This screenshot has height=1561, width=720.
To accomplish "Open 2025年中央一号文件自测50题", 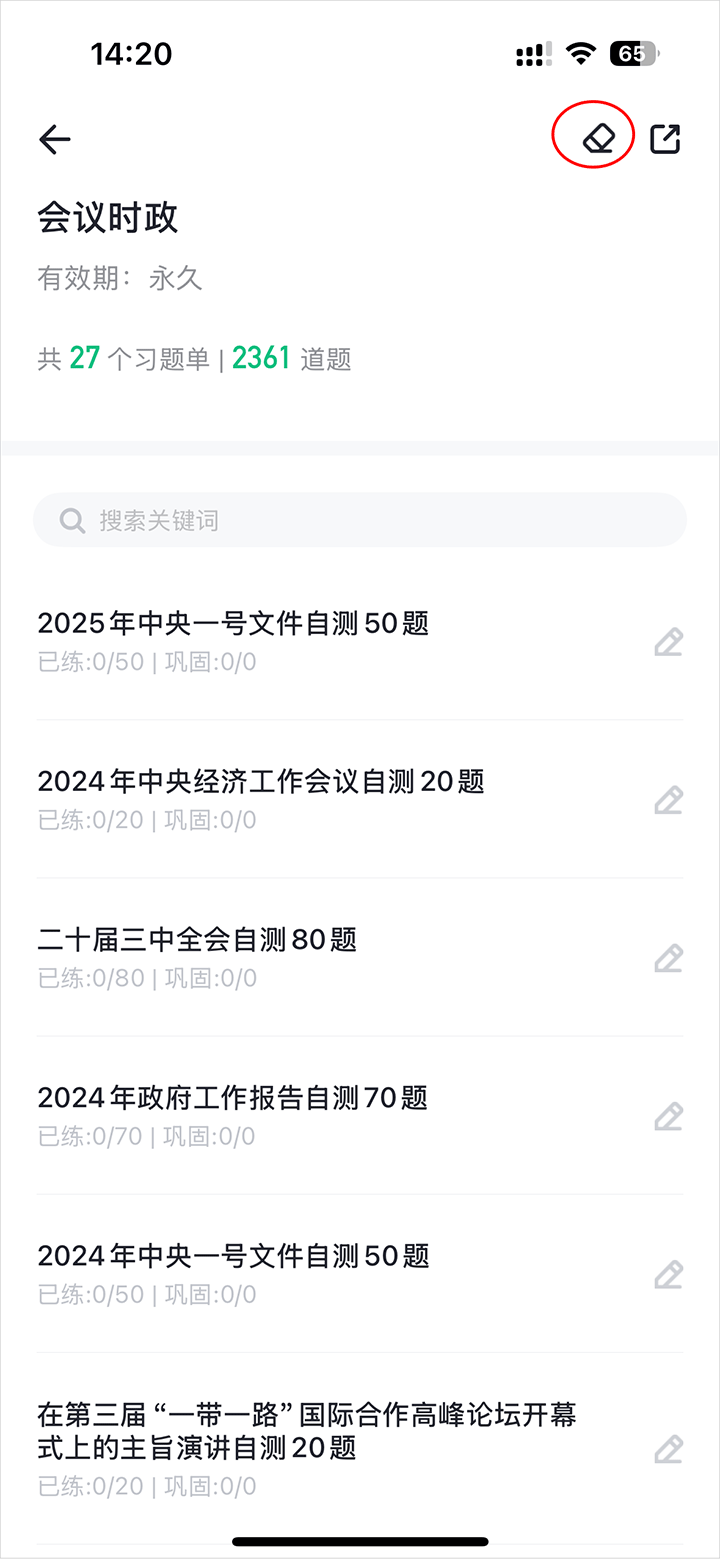I will pyautogui.click(x=233, y=624).
